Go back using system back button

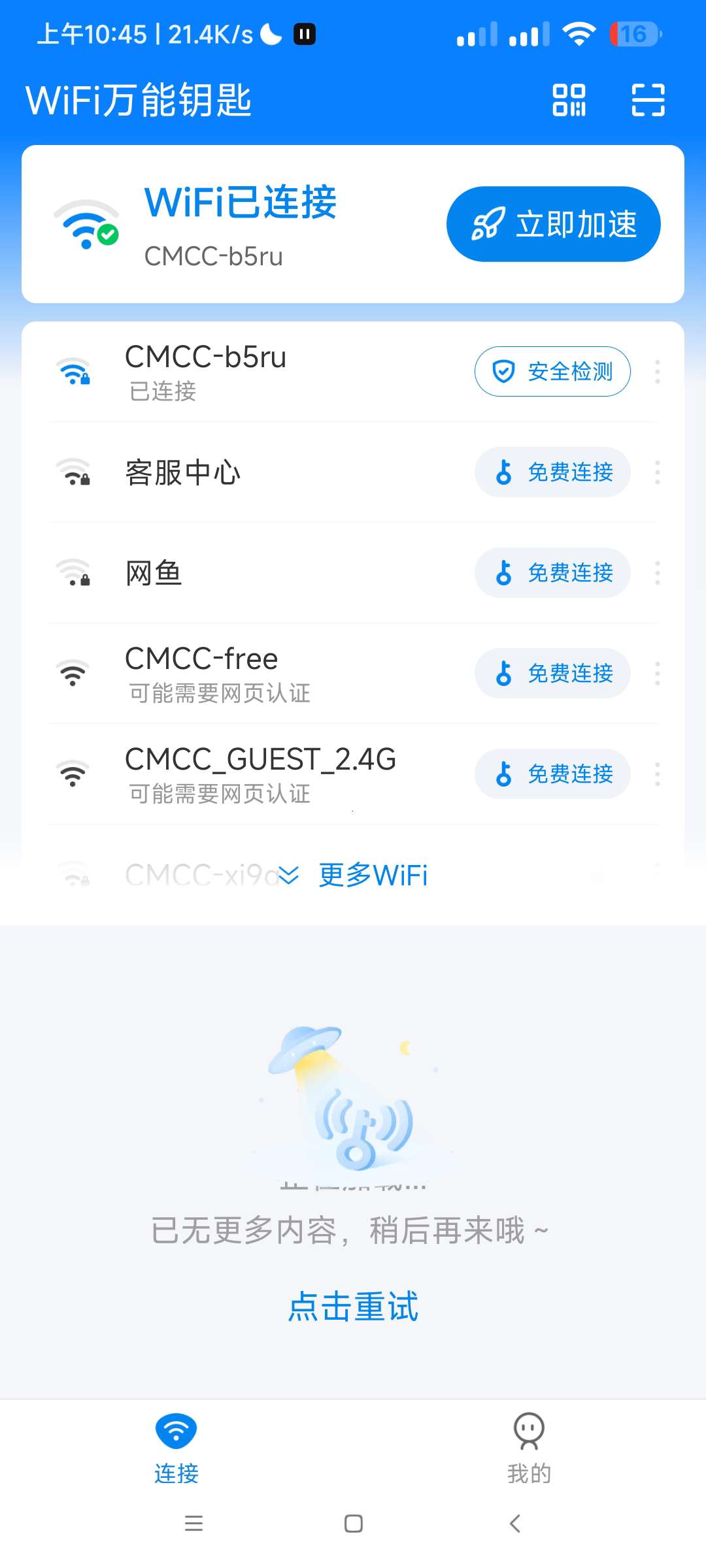pyautogui.click(x=515, y=1524)
